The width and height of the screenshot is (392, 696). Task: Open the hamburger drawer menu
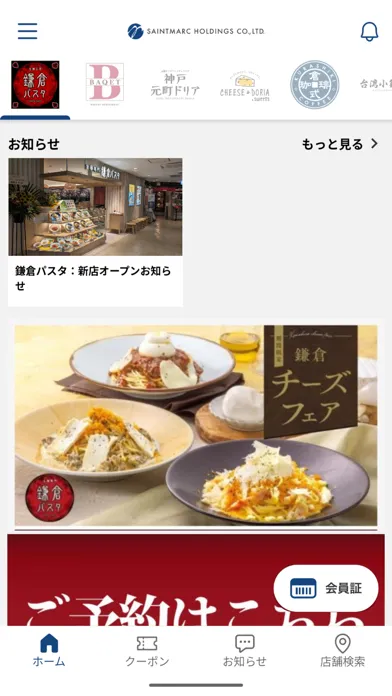pos(28,31)
